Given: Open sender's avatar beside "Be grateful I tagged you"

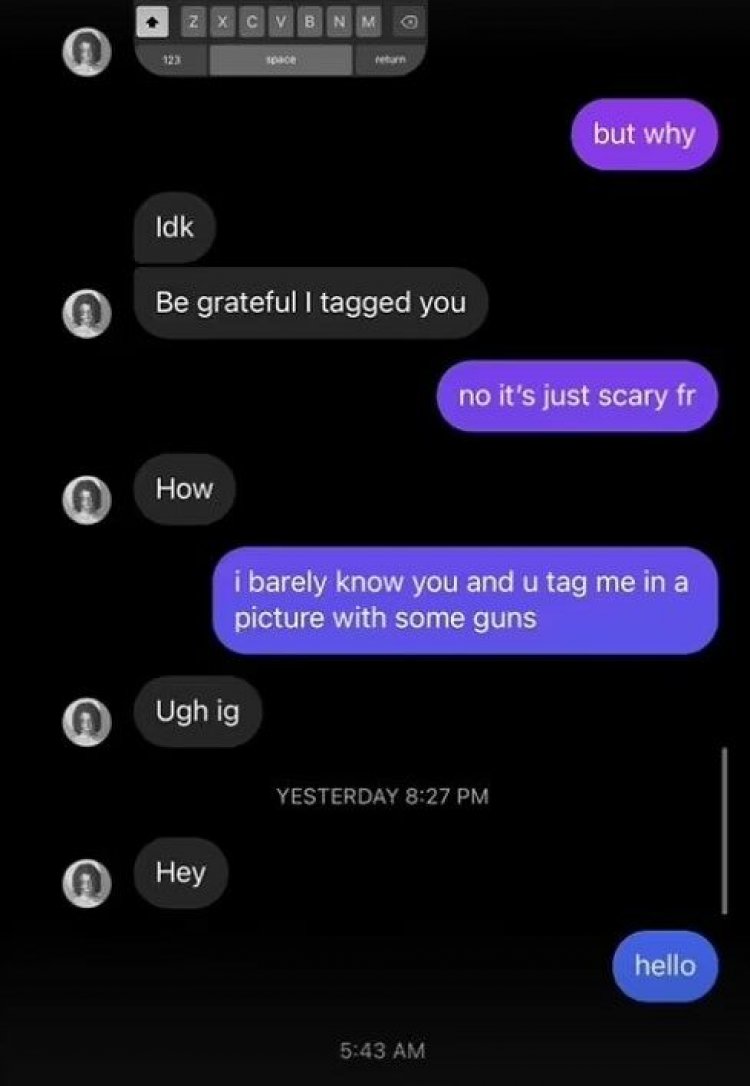Looking at the screenshot, I should pyautogui.click(x=87, y=312).
